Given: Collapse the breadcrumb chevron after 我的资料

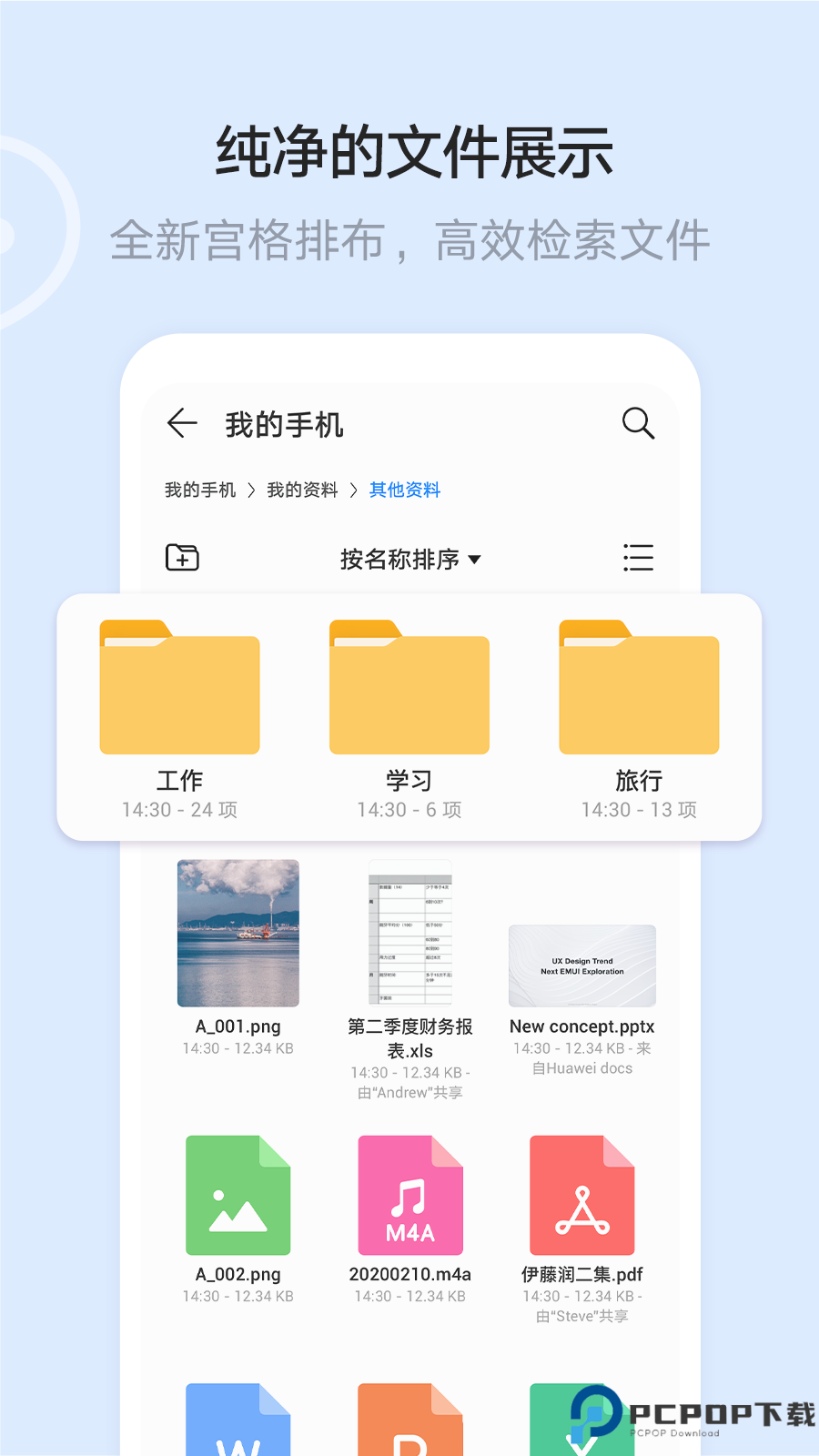Looking at the screenshot, I should (354, 490).
